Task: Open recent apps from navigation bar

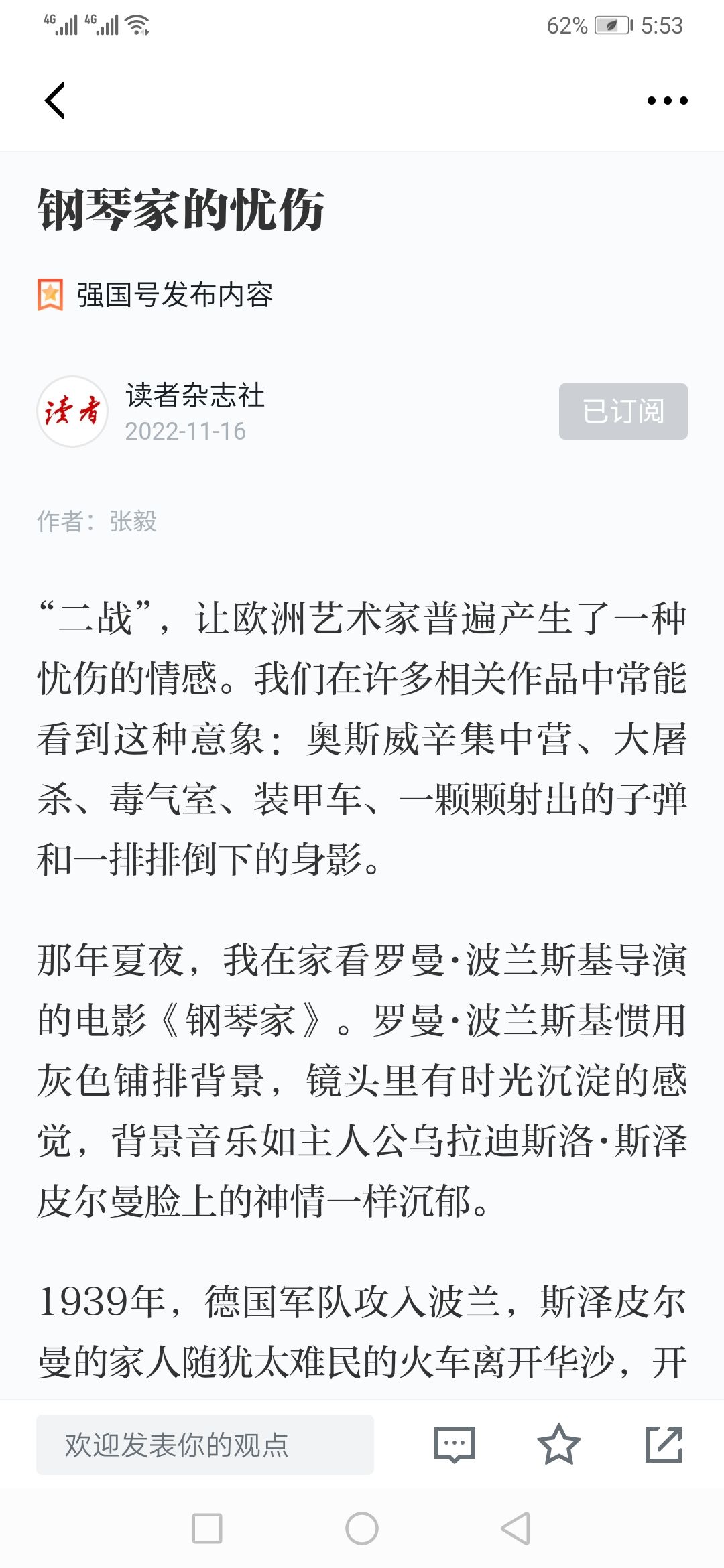Action: (x=207, y=1528)
